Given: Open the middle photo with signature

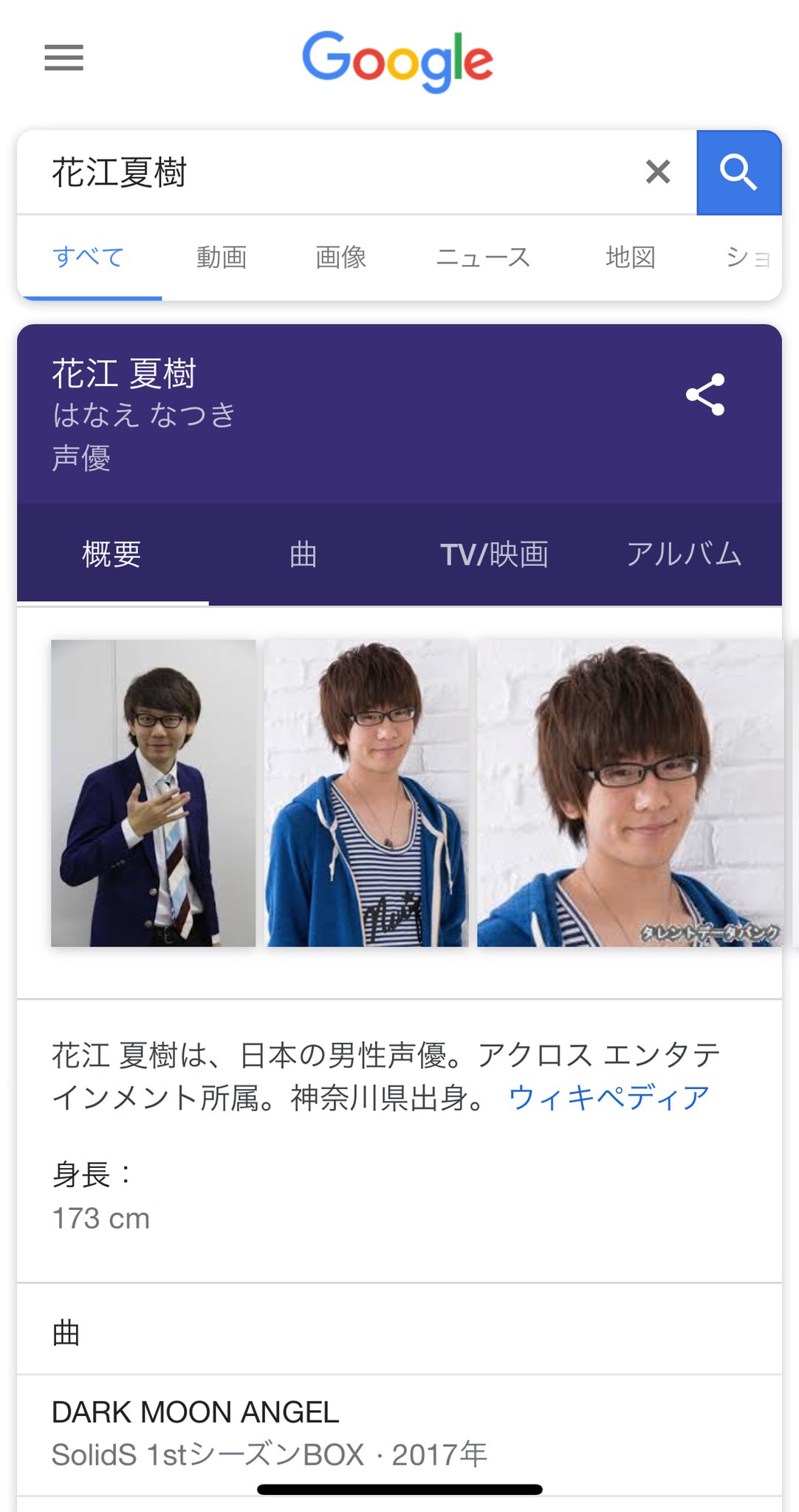Looking at the screenshot, I should coord(366,793).
